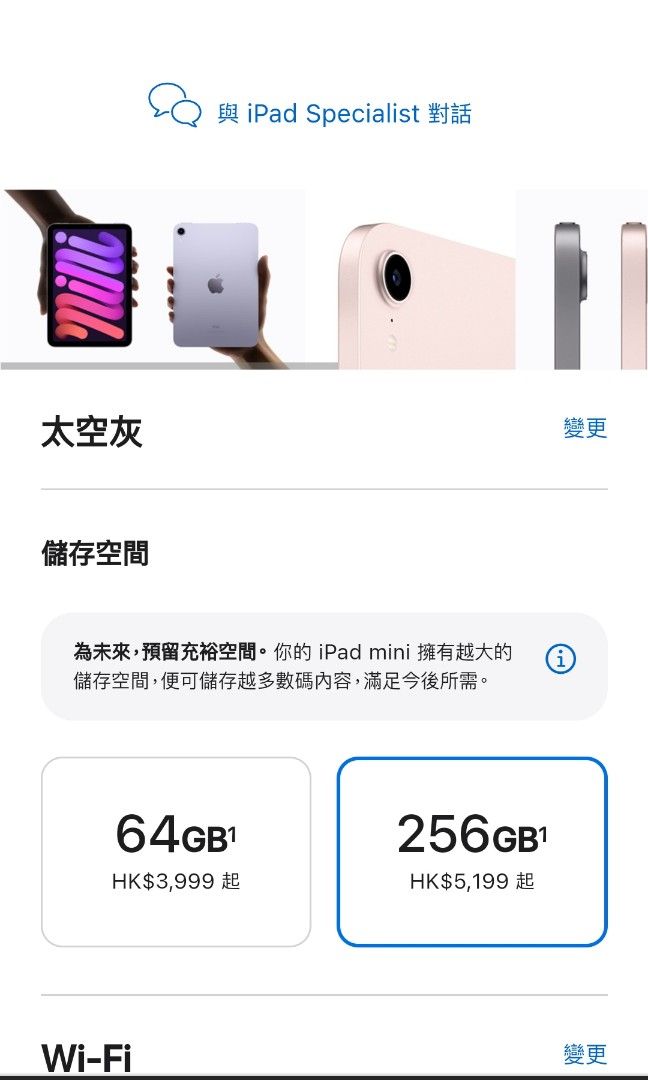This screenshot has height=1080, width=648.
Task: Choose the 256GB storage option
Action: tap(472, 851)
